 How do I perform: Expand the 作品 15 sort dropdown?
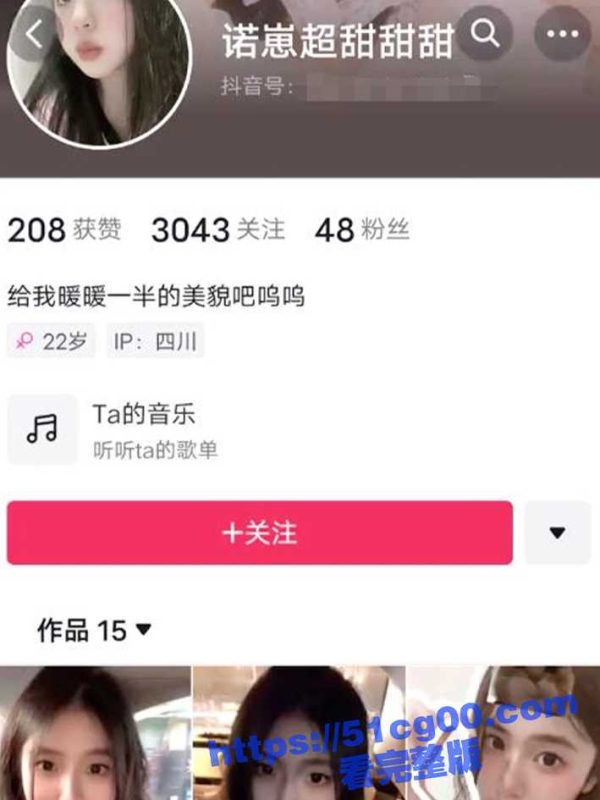(95, 630)
